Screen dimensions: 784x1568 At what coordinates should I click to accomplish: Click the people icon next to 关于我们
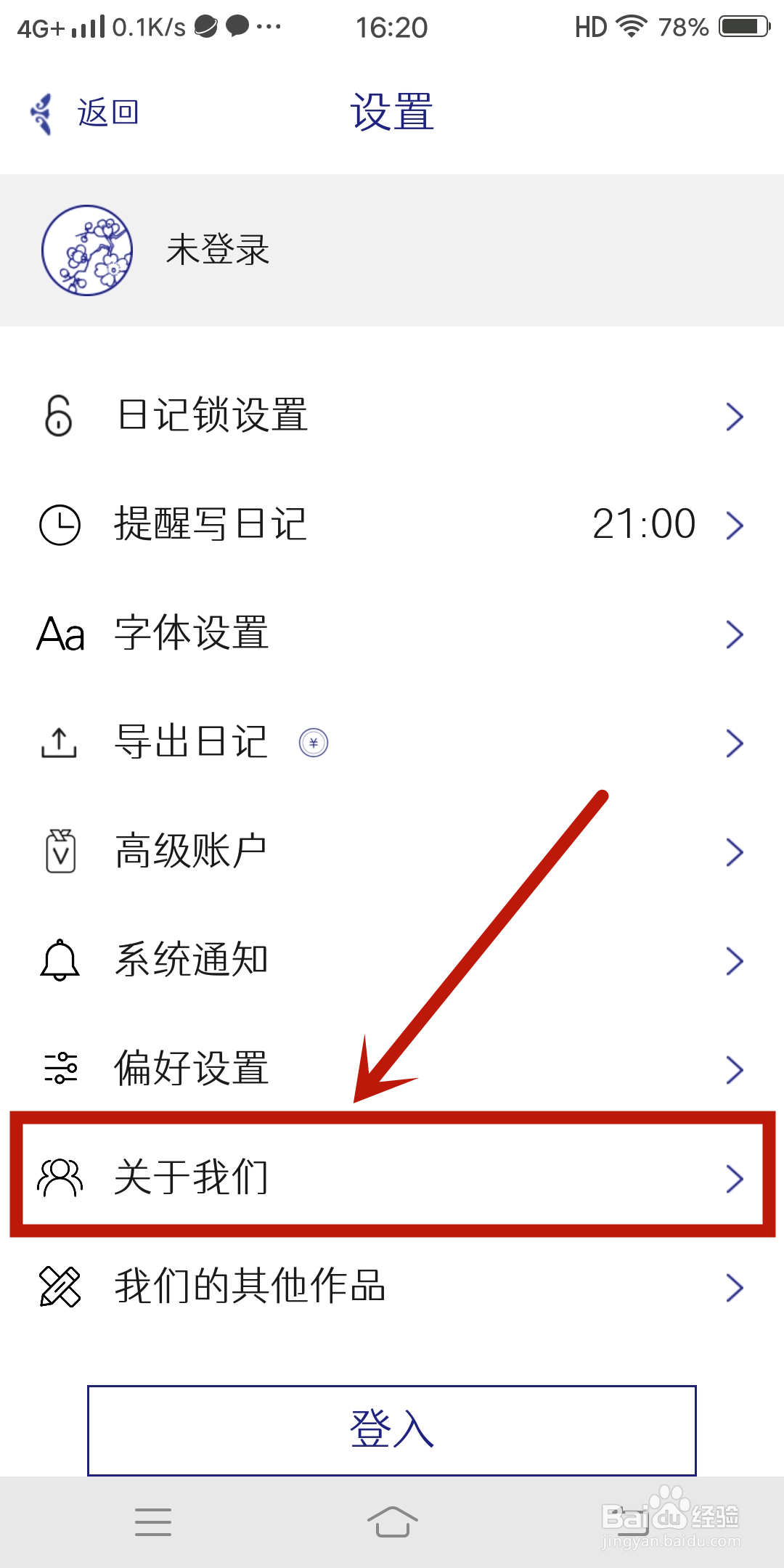[x=58, y=1177]
